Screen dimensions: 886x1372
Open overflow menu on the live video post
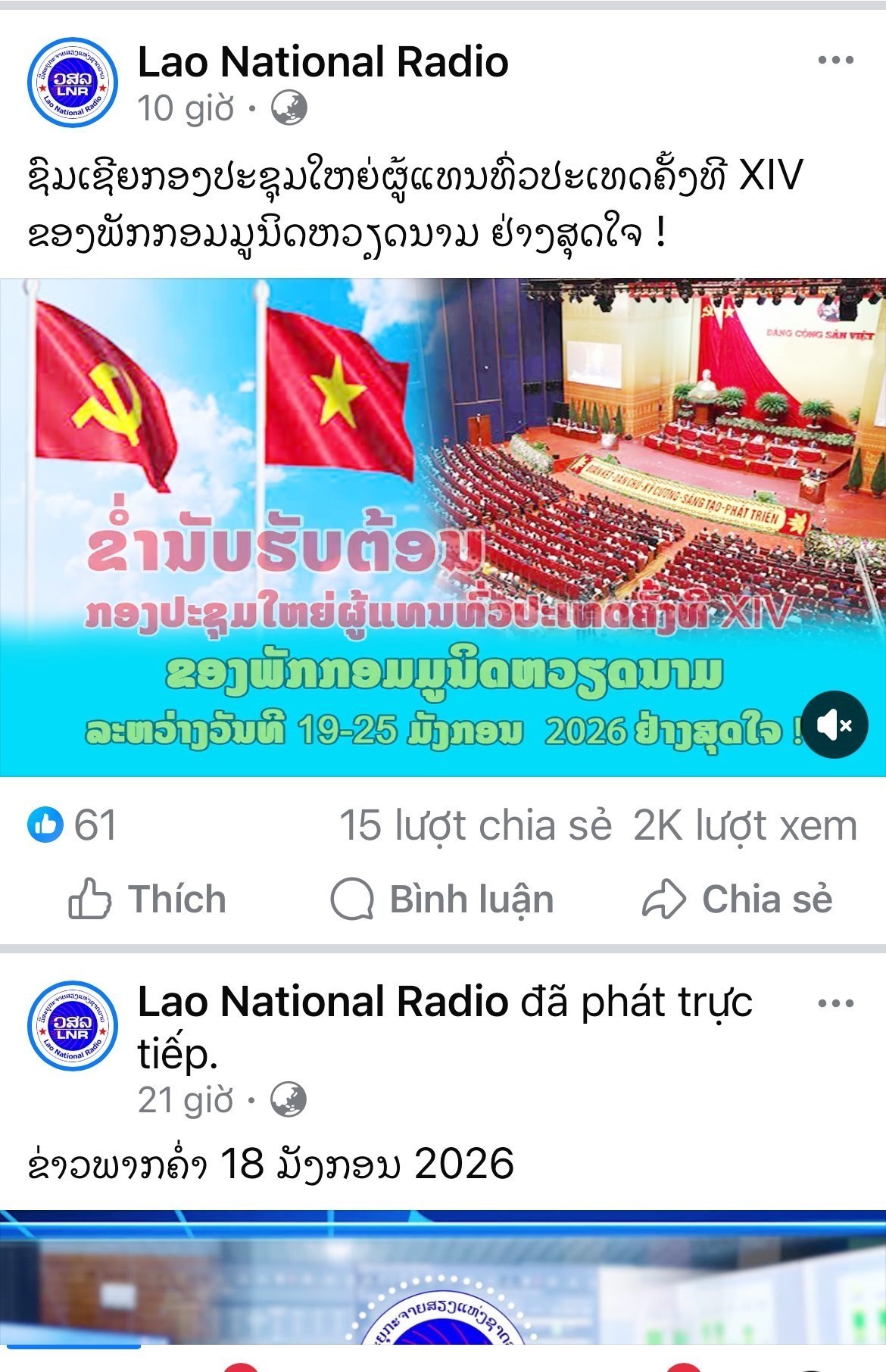coord(836,1004)
